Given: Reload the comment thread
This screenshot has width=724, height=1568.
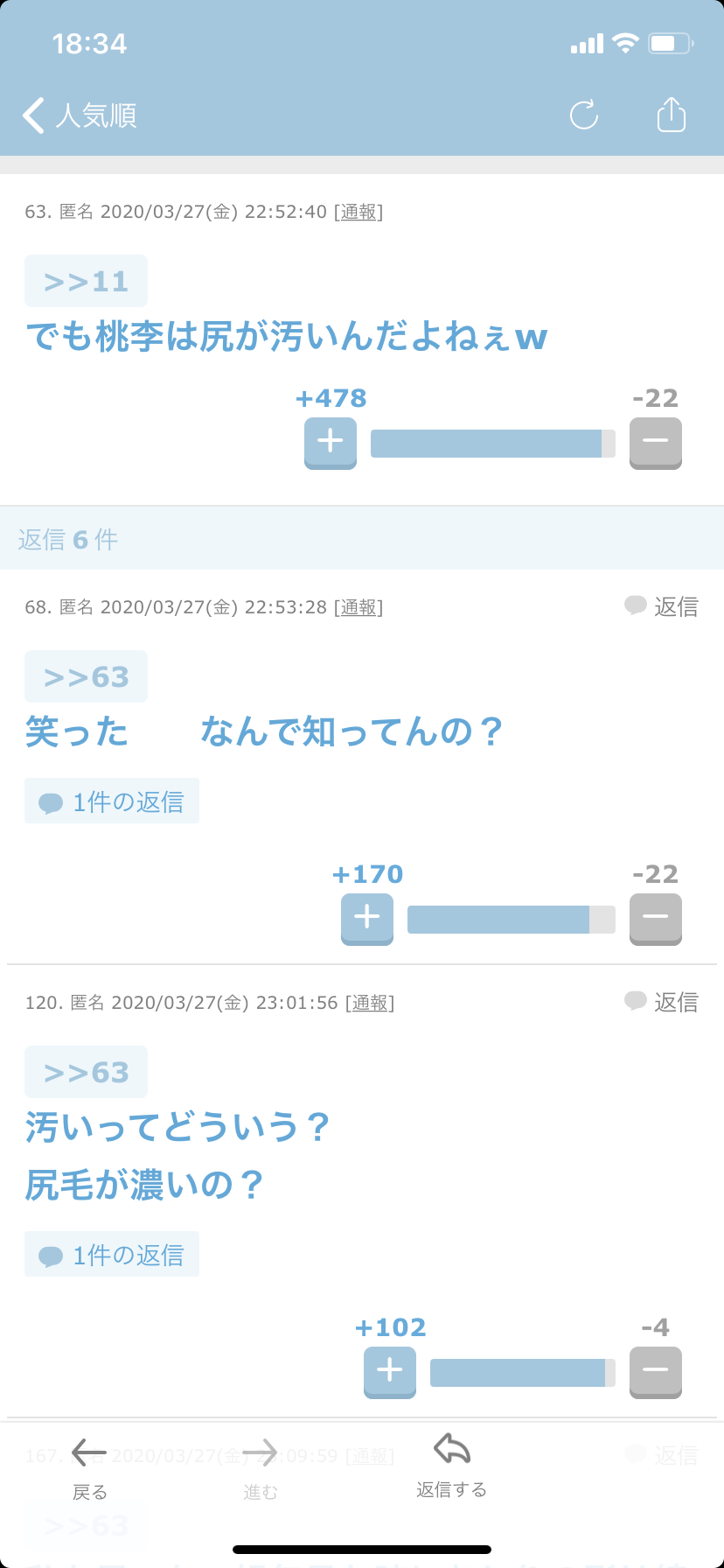Looking at the screenshot, I should [584, 115].
